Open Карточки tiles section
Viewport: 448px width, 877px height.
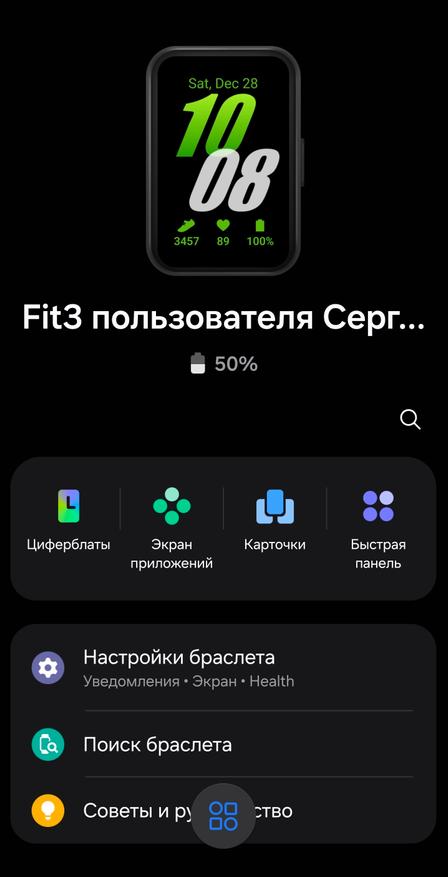pyautogui.click(x=275, y=521)
